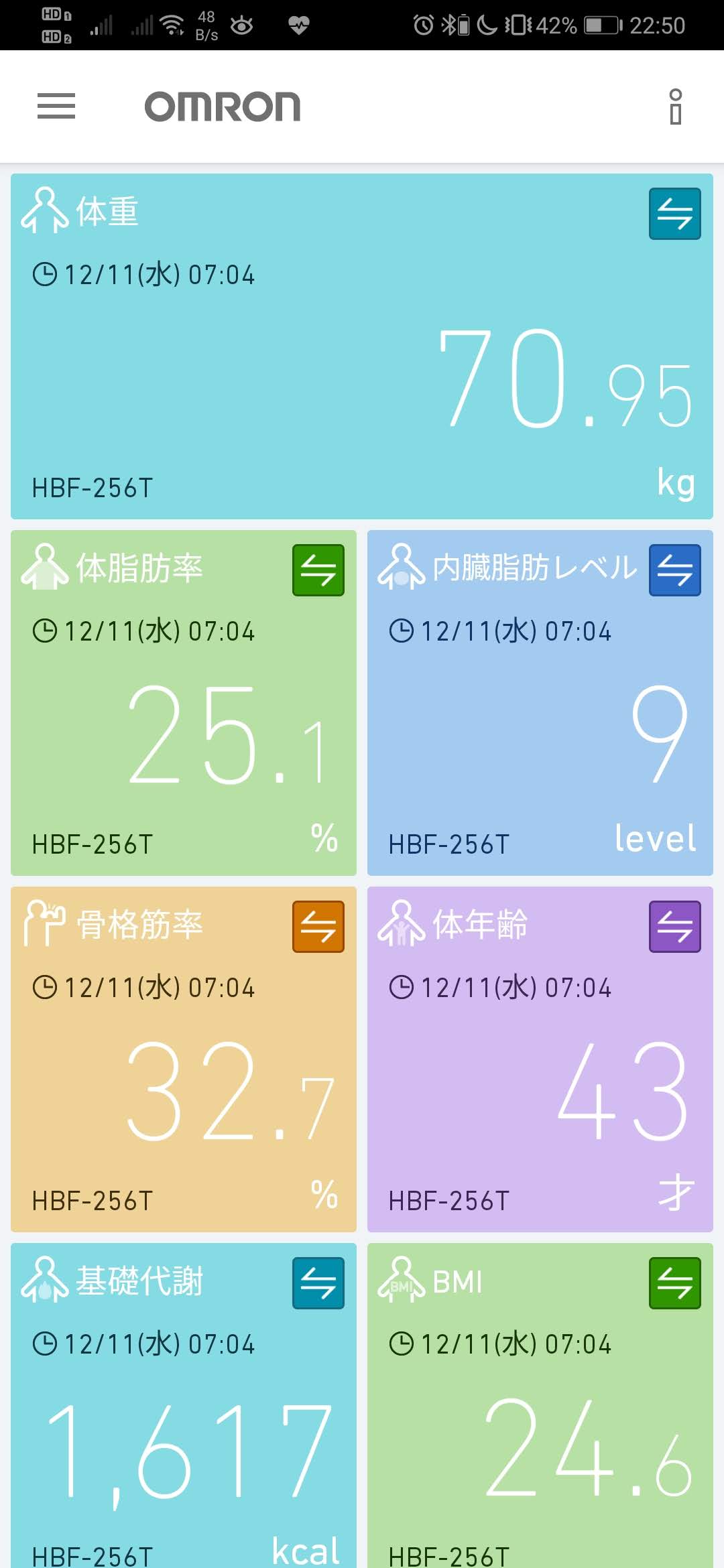The width and height of the screenshot is (724, 1568).
Task: Tap the swap icon on 体重 card
Action: pos(675,214)
